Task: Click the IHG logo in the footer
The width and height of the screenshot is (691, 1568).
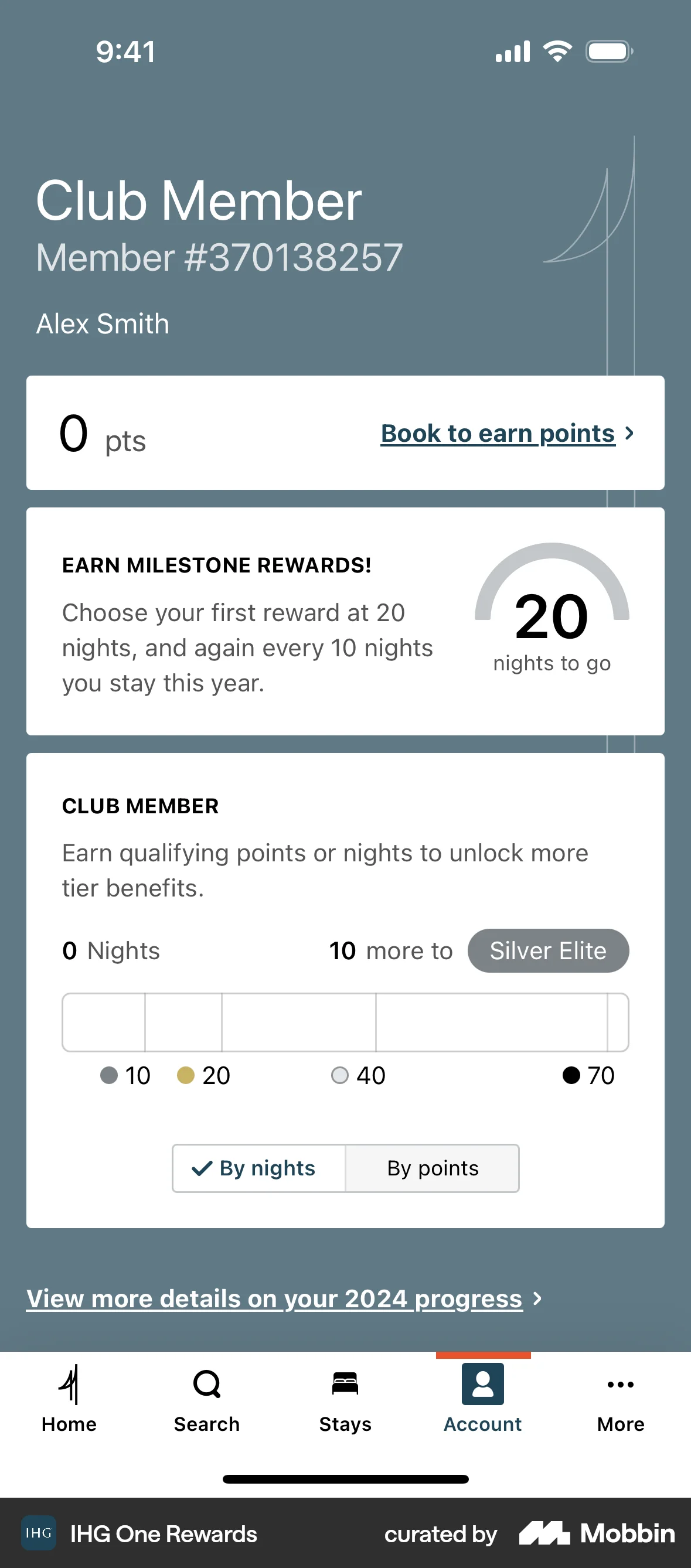Action: click(x=39, y=1534)
